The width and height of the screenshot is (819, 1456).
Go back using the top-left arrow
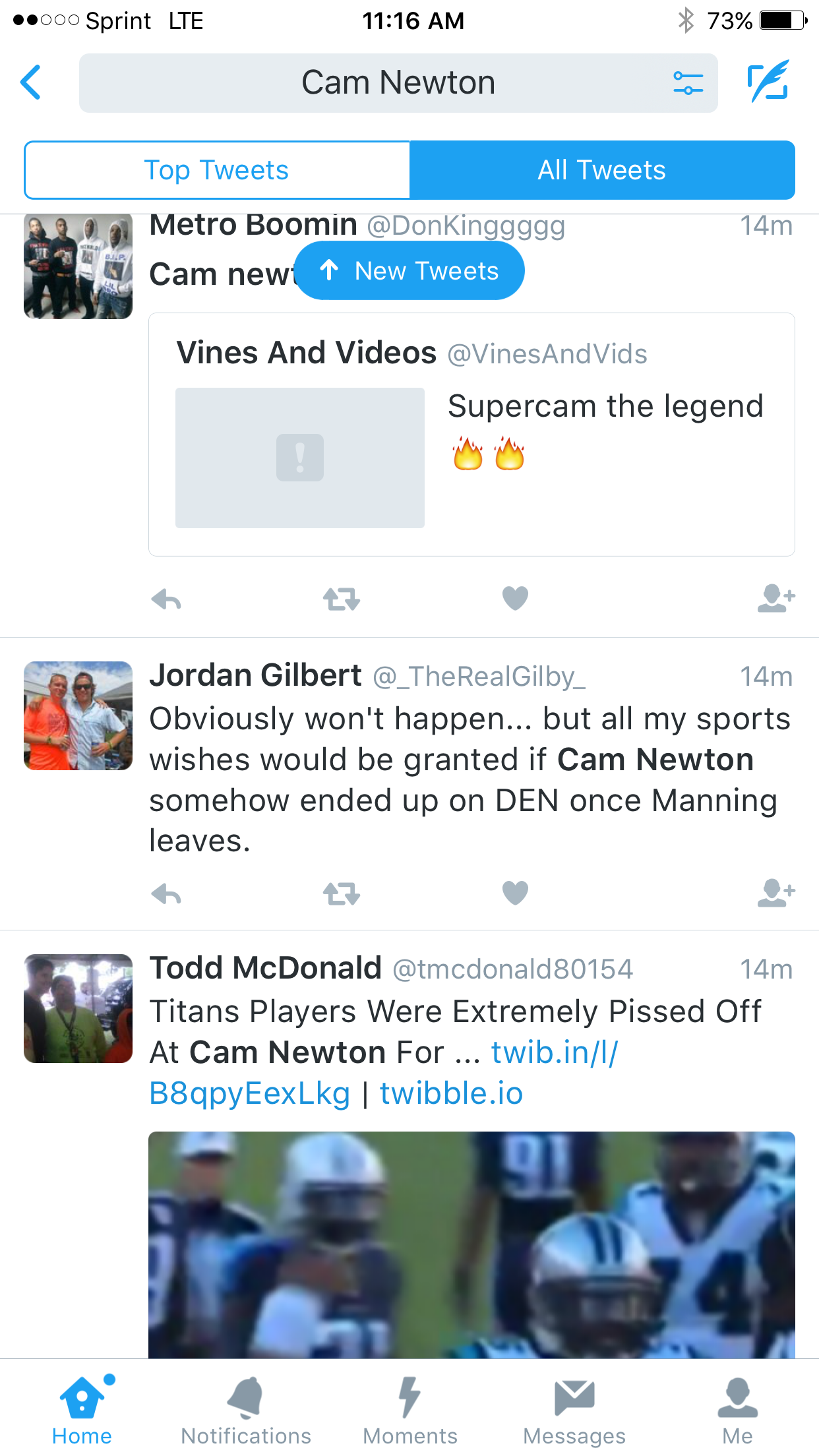(31, 82)
